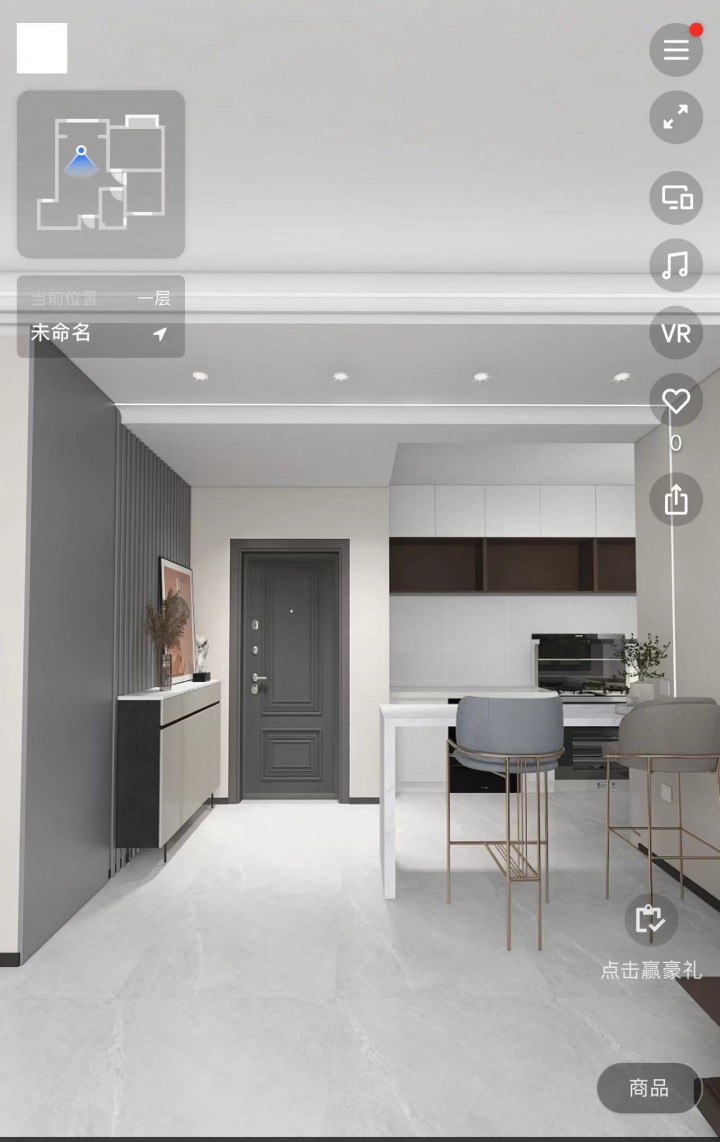The height and width of the screenshot is (1142, 720).
Task: Like this design with the heart icon
Action: coord(676,402)
